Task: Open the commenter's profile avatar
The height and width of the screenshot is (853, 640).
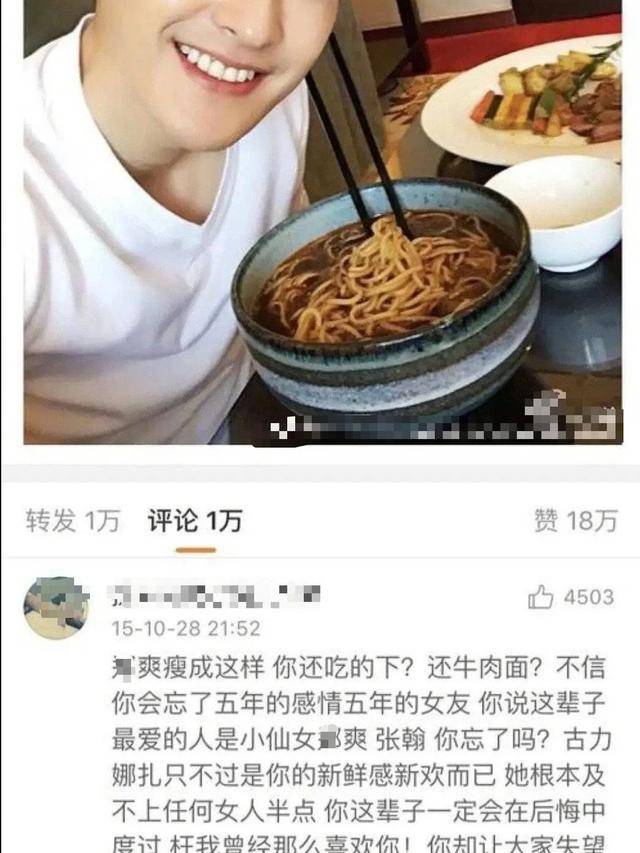Action: 56,608
